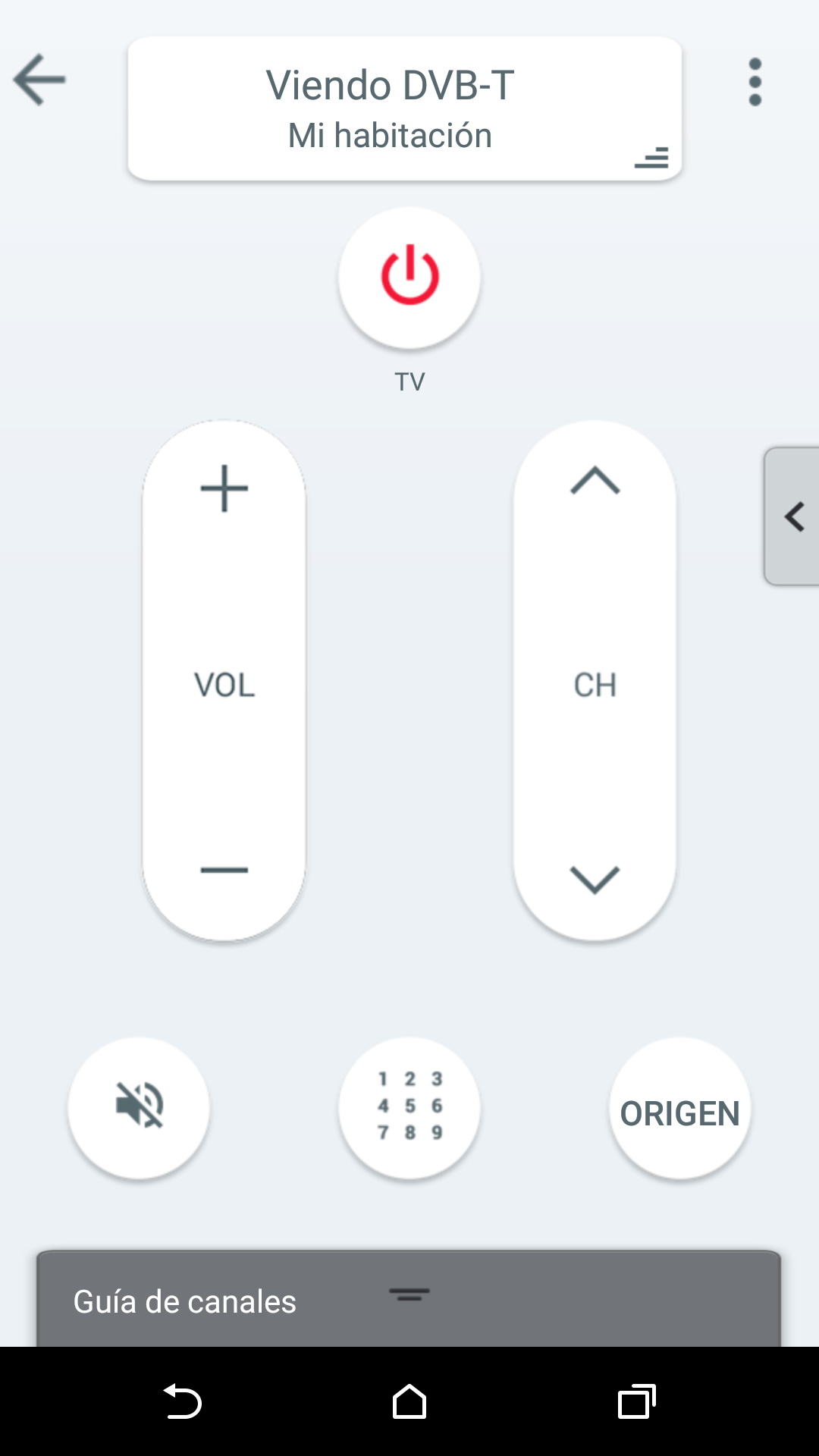This screenshot has height=1456, width=819.
Task: Toggle the TV power button
Action: point(409,276)
